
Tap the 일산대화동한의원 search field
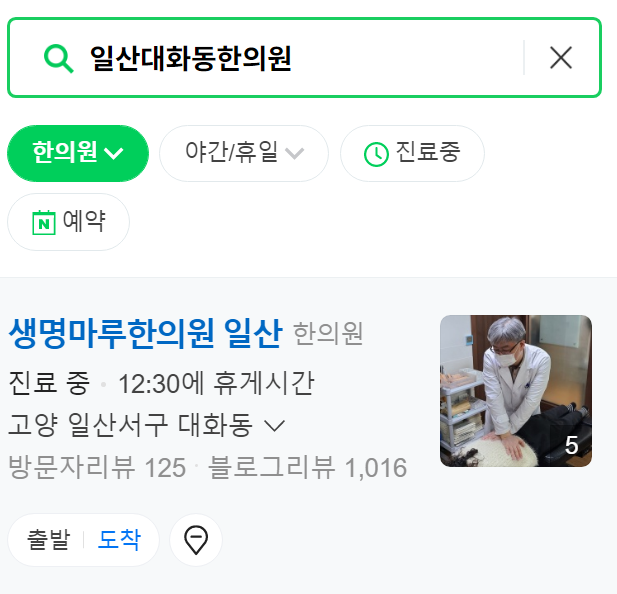(x=290, y=58)
